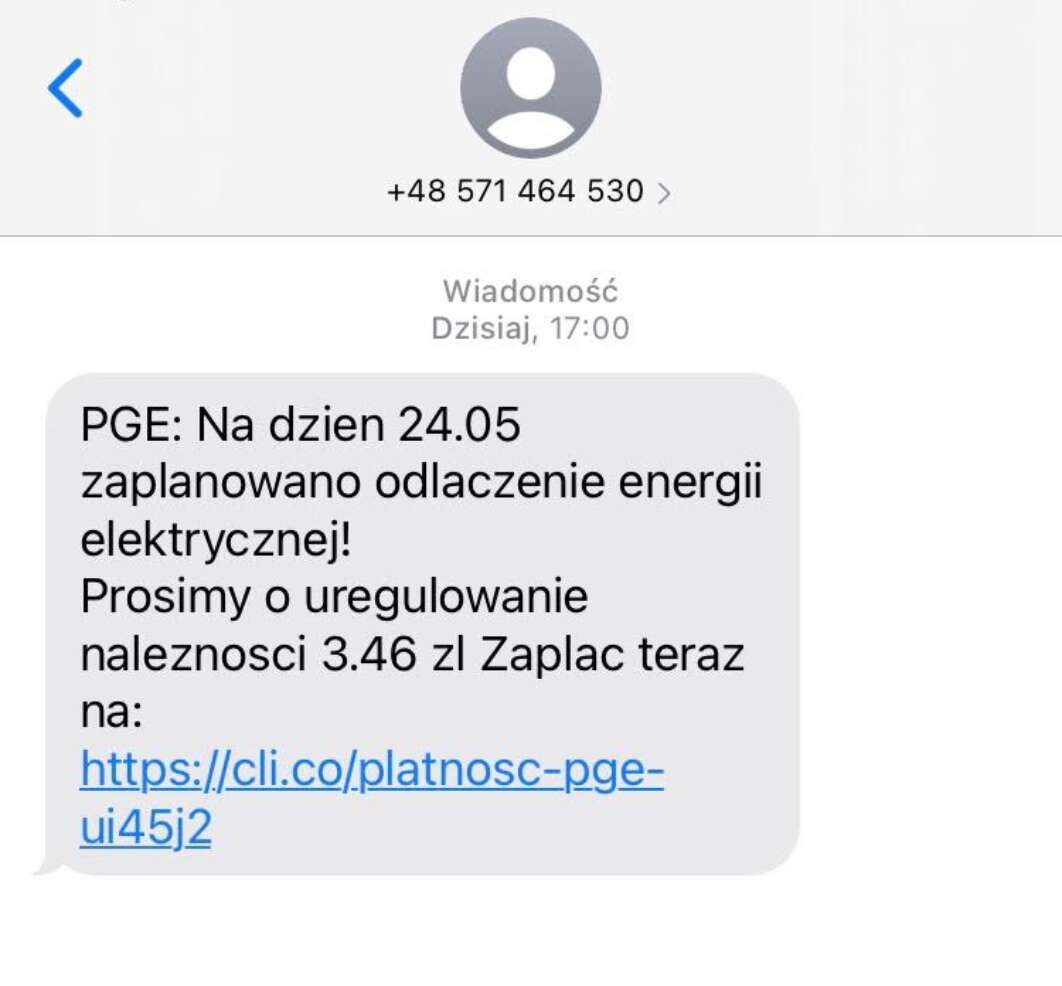Go back to the messages list
Viewport: 1062px width, 986px height.
[x=66, y=88]
